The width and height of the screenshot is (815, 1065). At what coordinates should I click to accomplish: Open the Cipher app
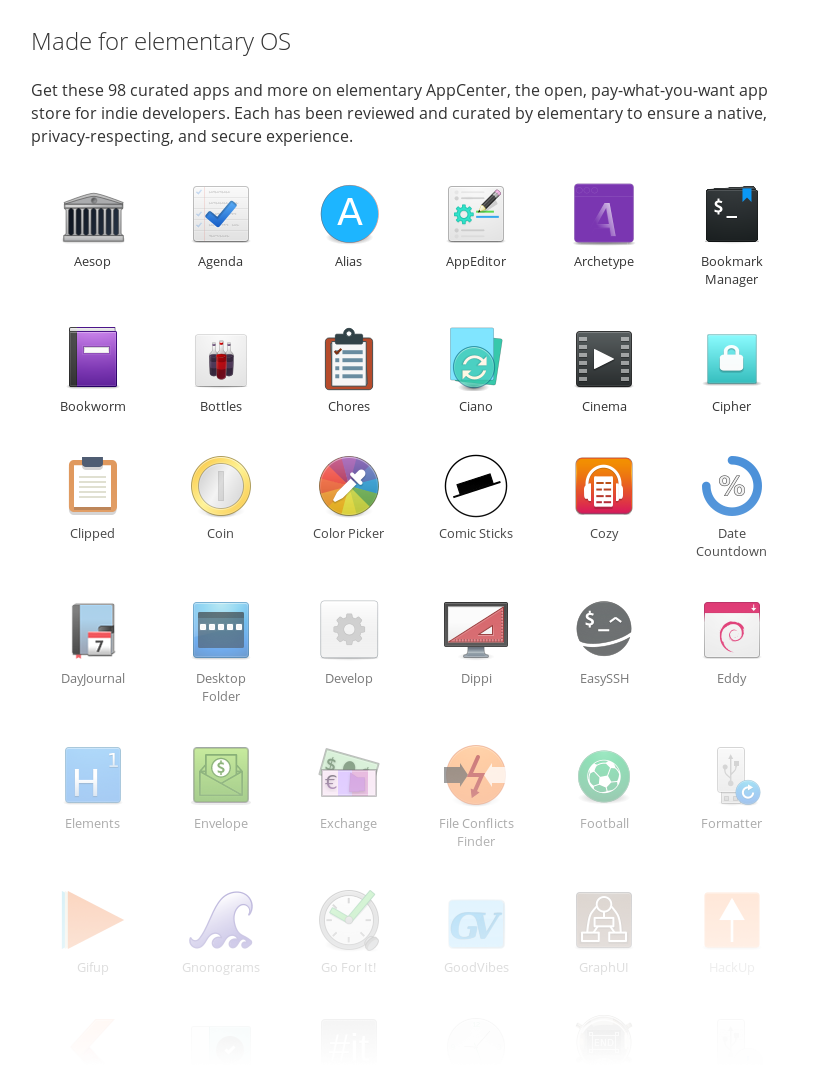click(732, 360)
